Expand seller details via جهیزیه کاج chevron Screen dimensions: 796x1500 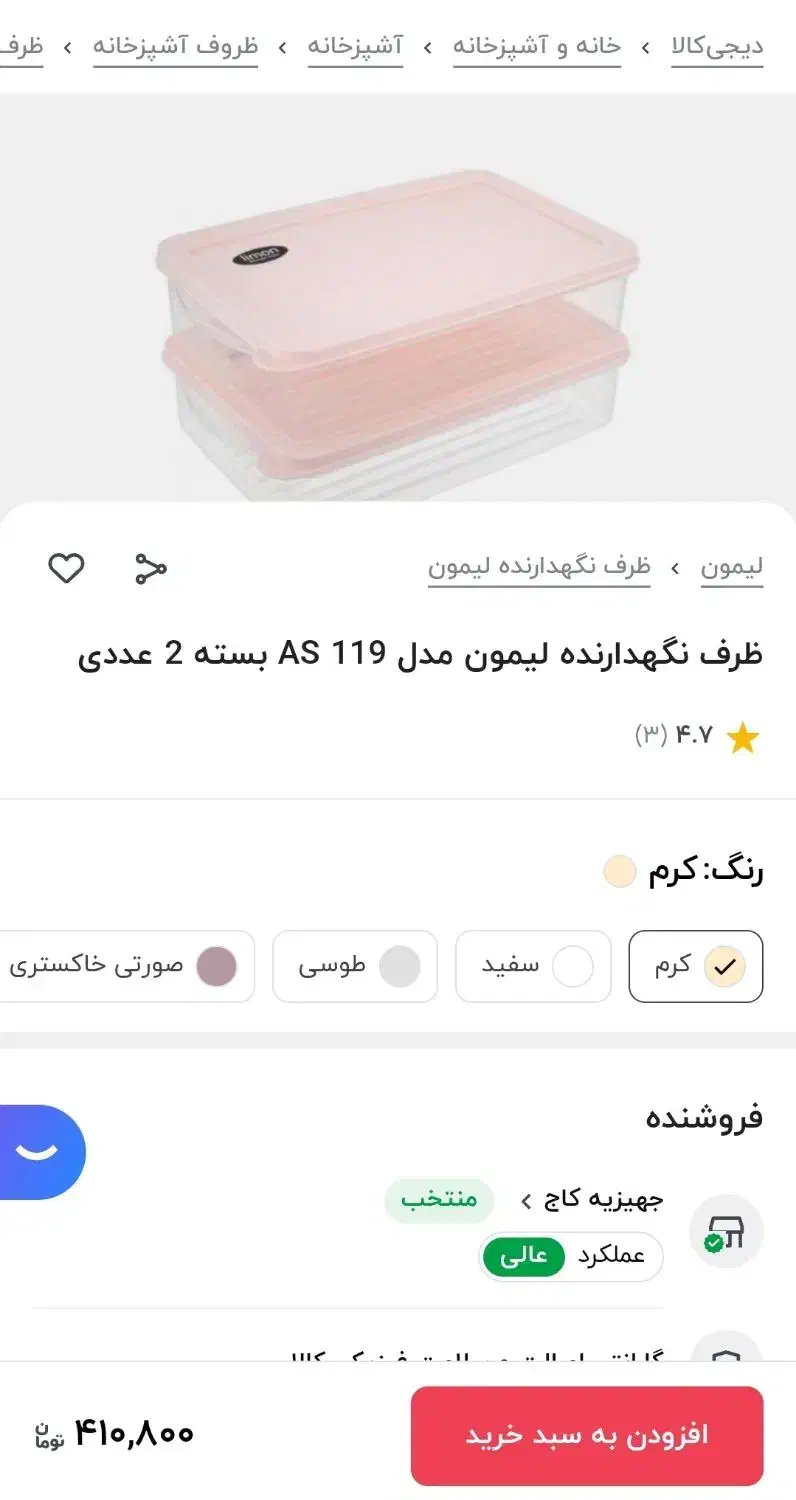point(527,1199)
